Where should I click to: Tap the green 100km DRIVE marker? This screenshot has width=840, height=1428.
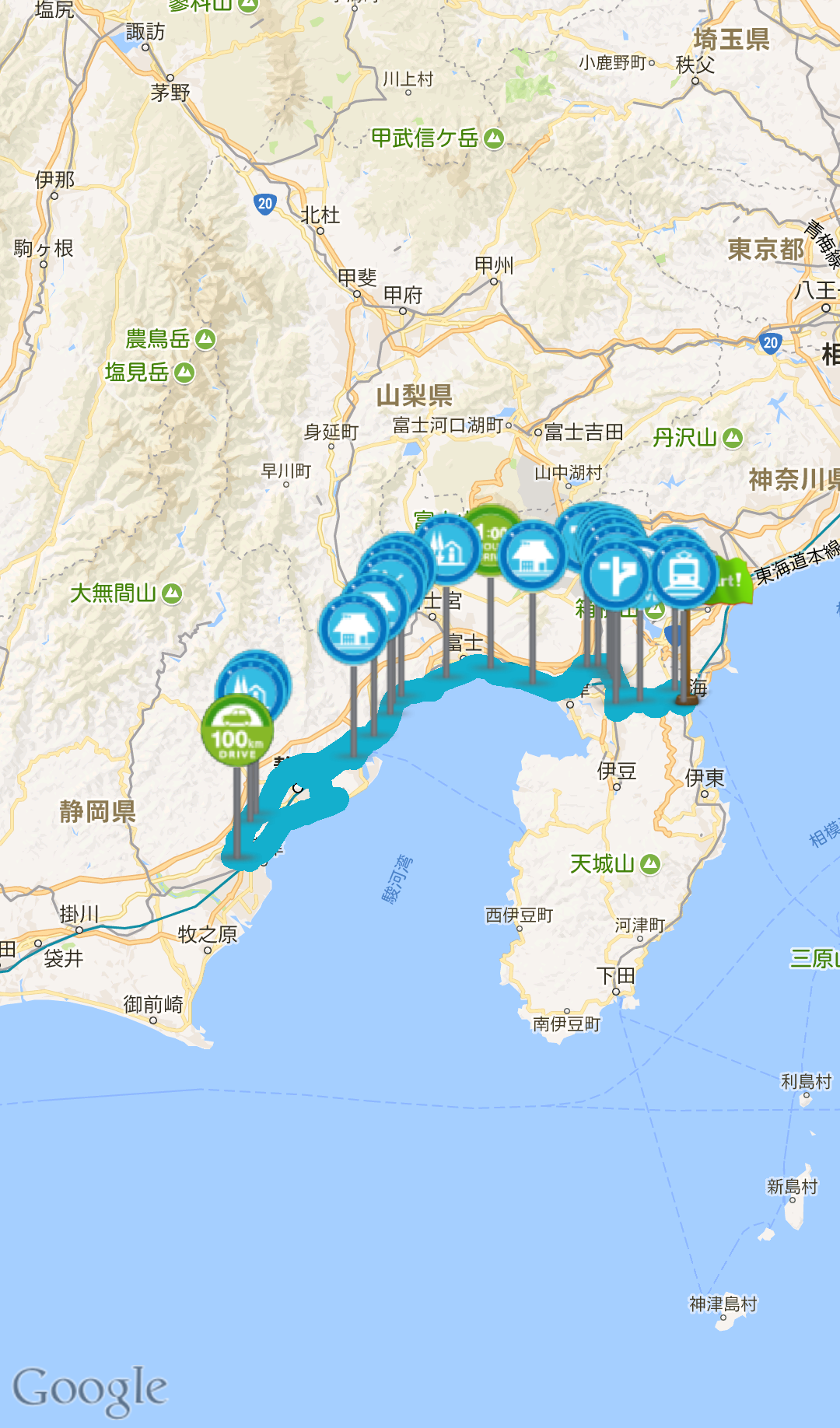(x=237, y=733)
